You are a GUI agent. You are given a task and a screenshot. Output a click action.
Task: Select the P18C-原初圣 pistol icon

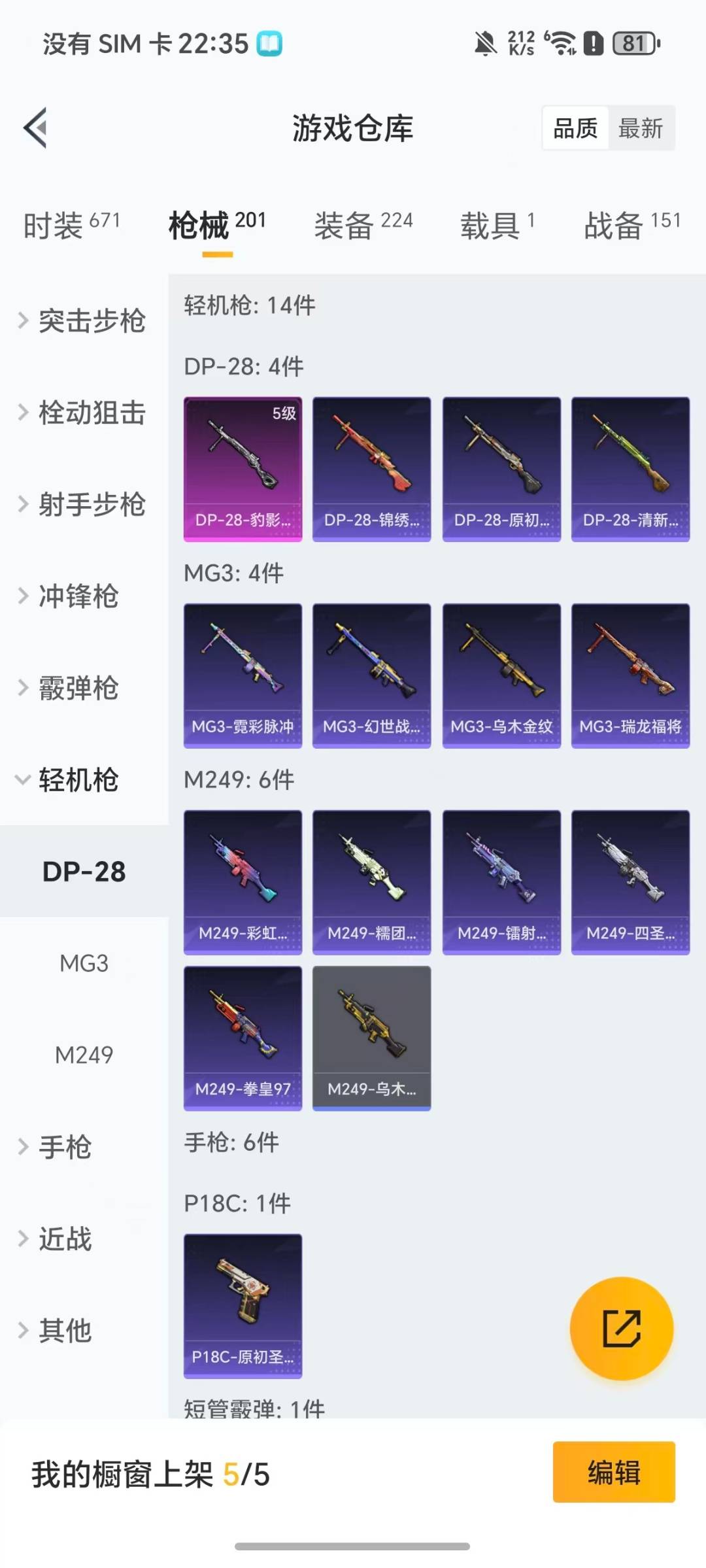[243, 1306]
